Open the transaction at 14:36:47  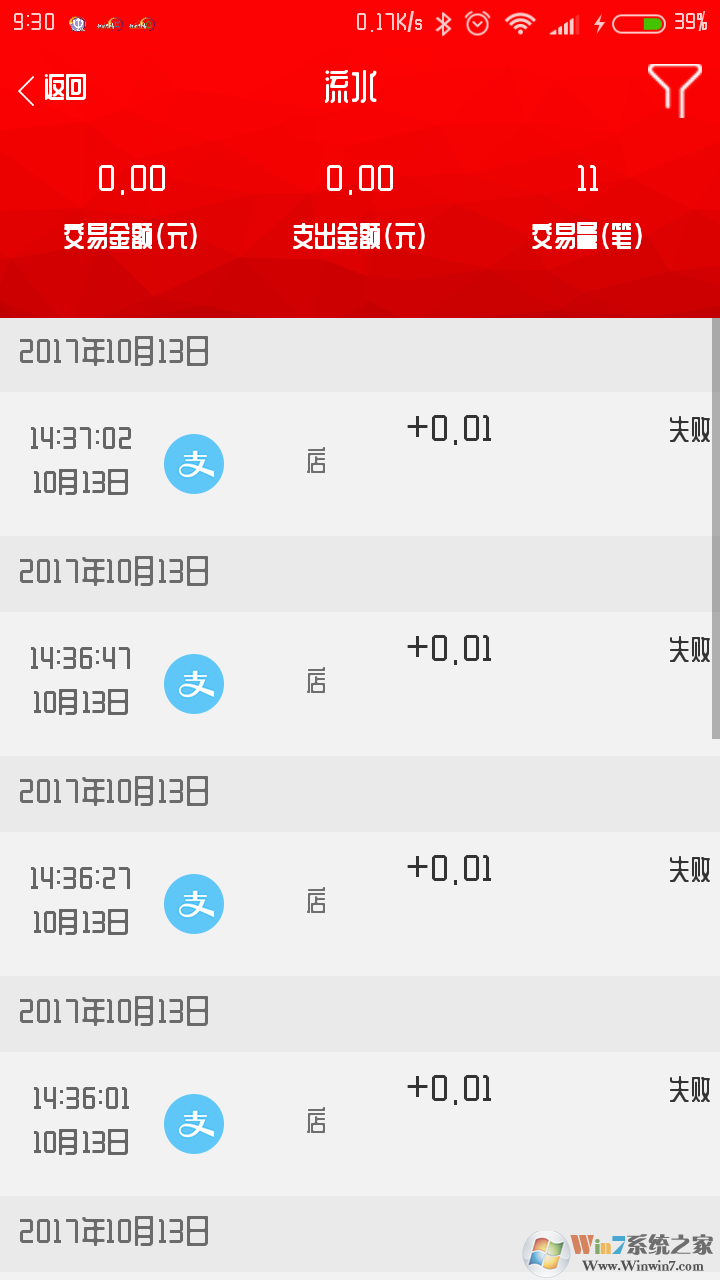click(360, 683)
